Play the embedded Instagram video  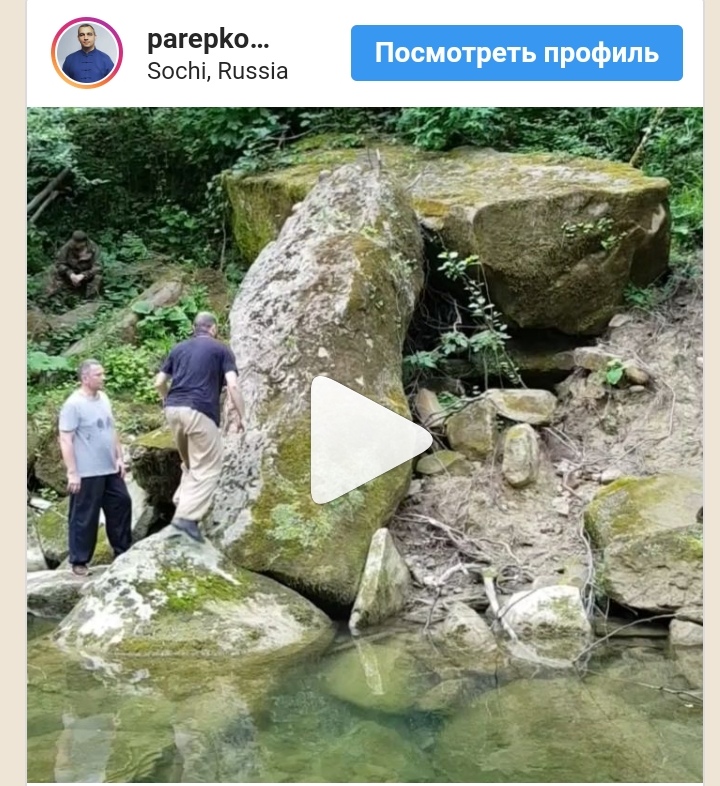tap(365, 441)
